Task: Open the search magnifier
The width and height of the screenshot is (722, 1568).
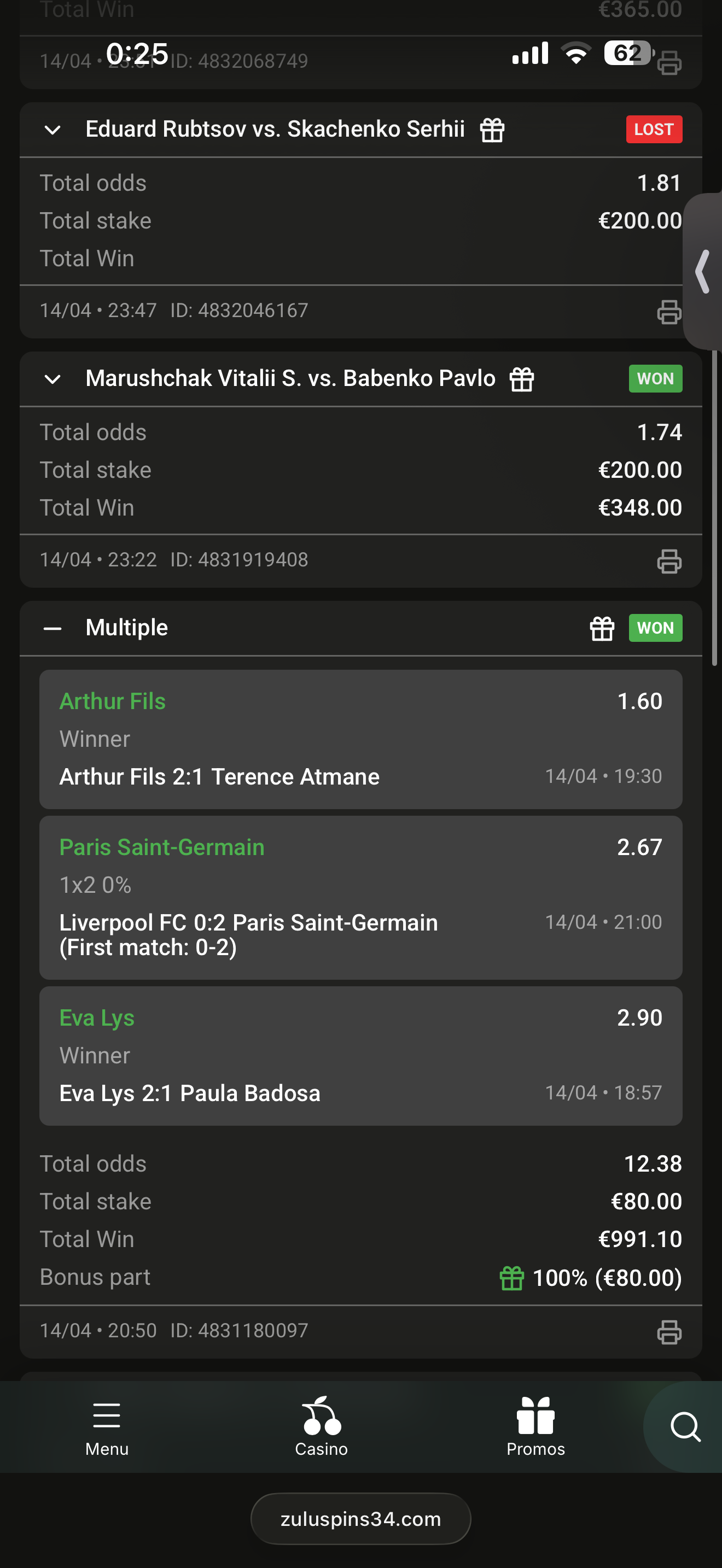Action: pyautogui.click(x=685, y=1426)
